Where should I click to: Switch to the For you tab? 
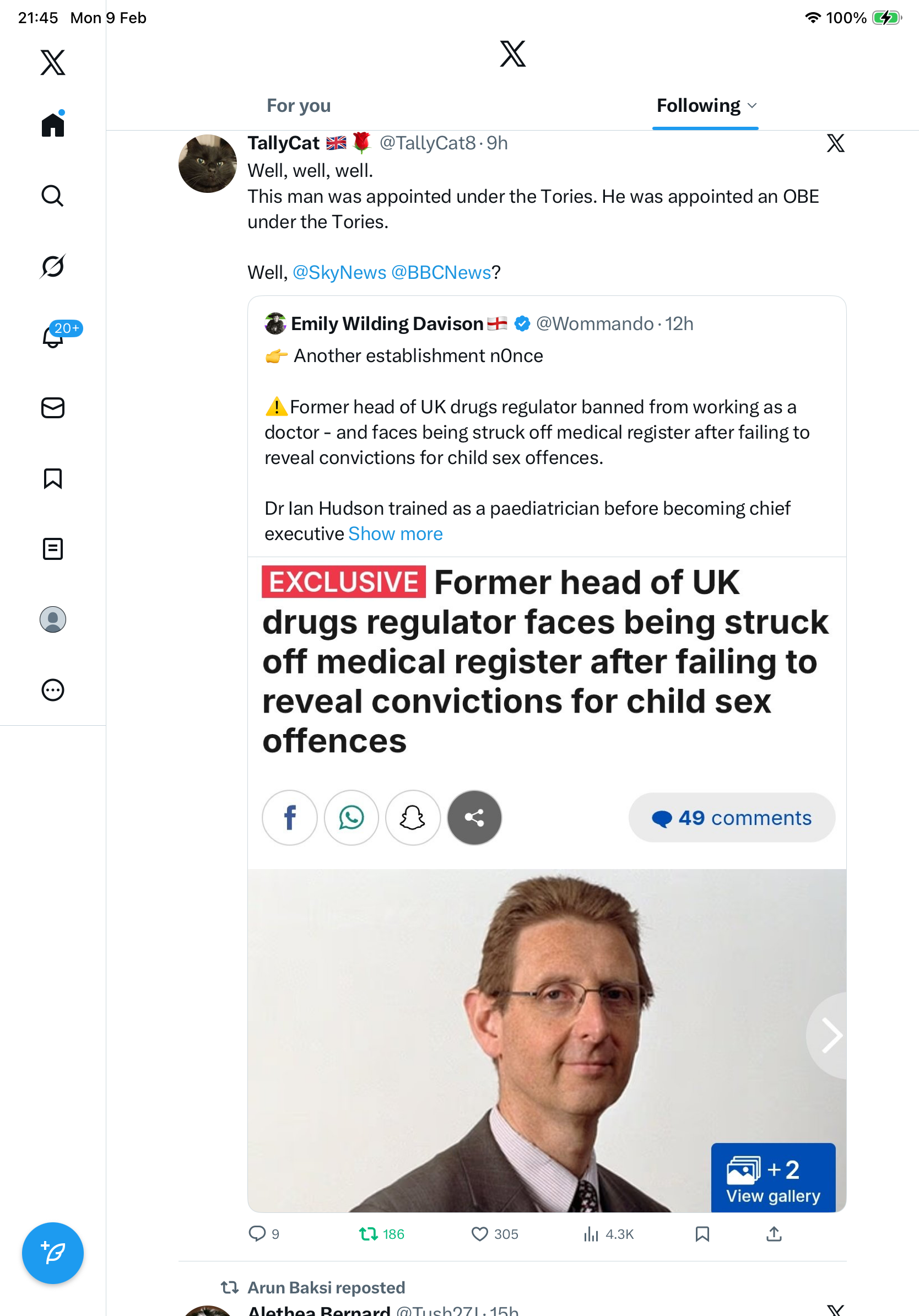299,106
